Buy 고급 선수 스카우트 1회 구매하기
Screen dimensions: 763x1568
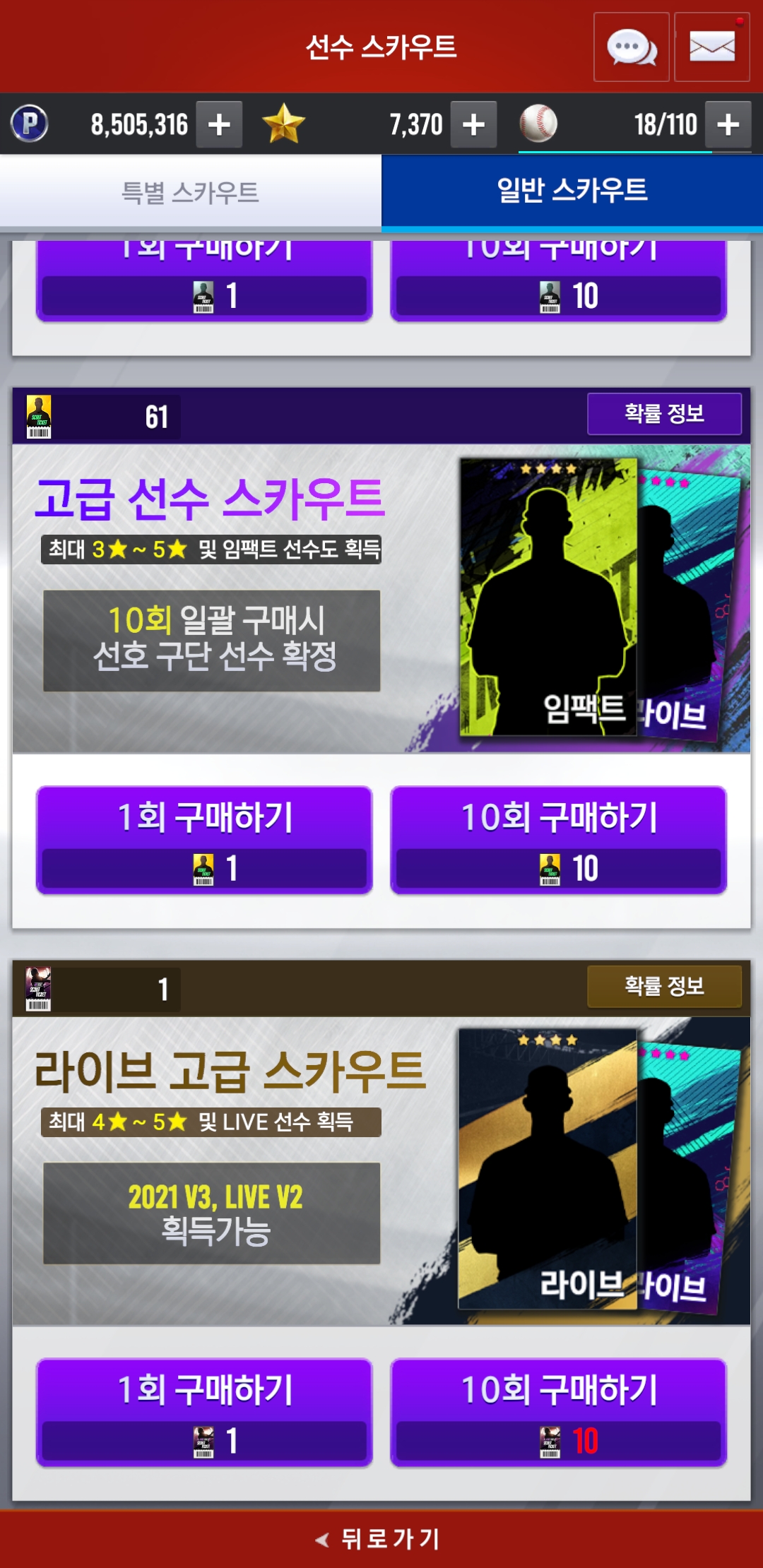[x=204, y=840]
